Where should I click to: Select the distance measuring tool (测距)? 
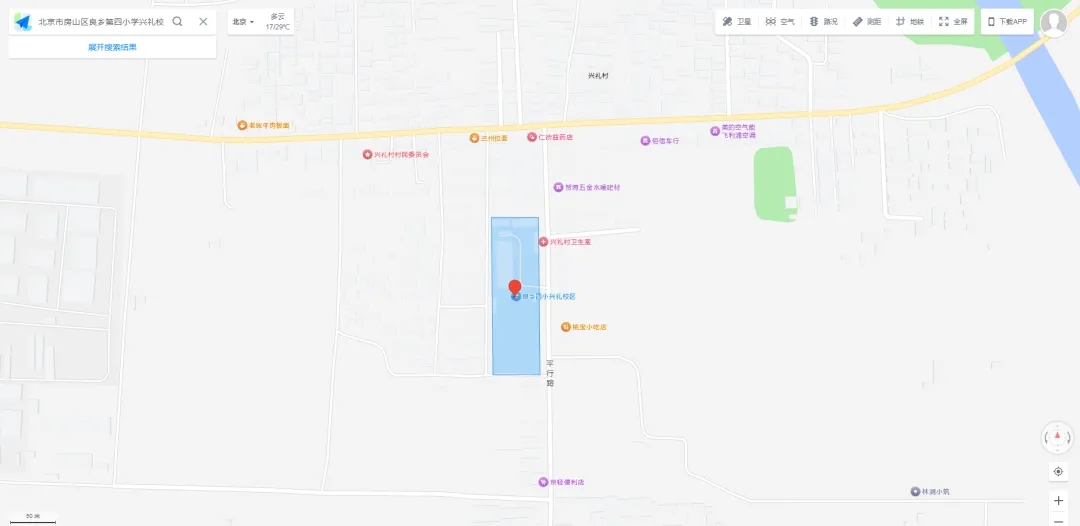coord(867,21)
